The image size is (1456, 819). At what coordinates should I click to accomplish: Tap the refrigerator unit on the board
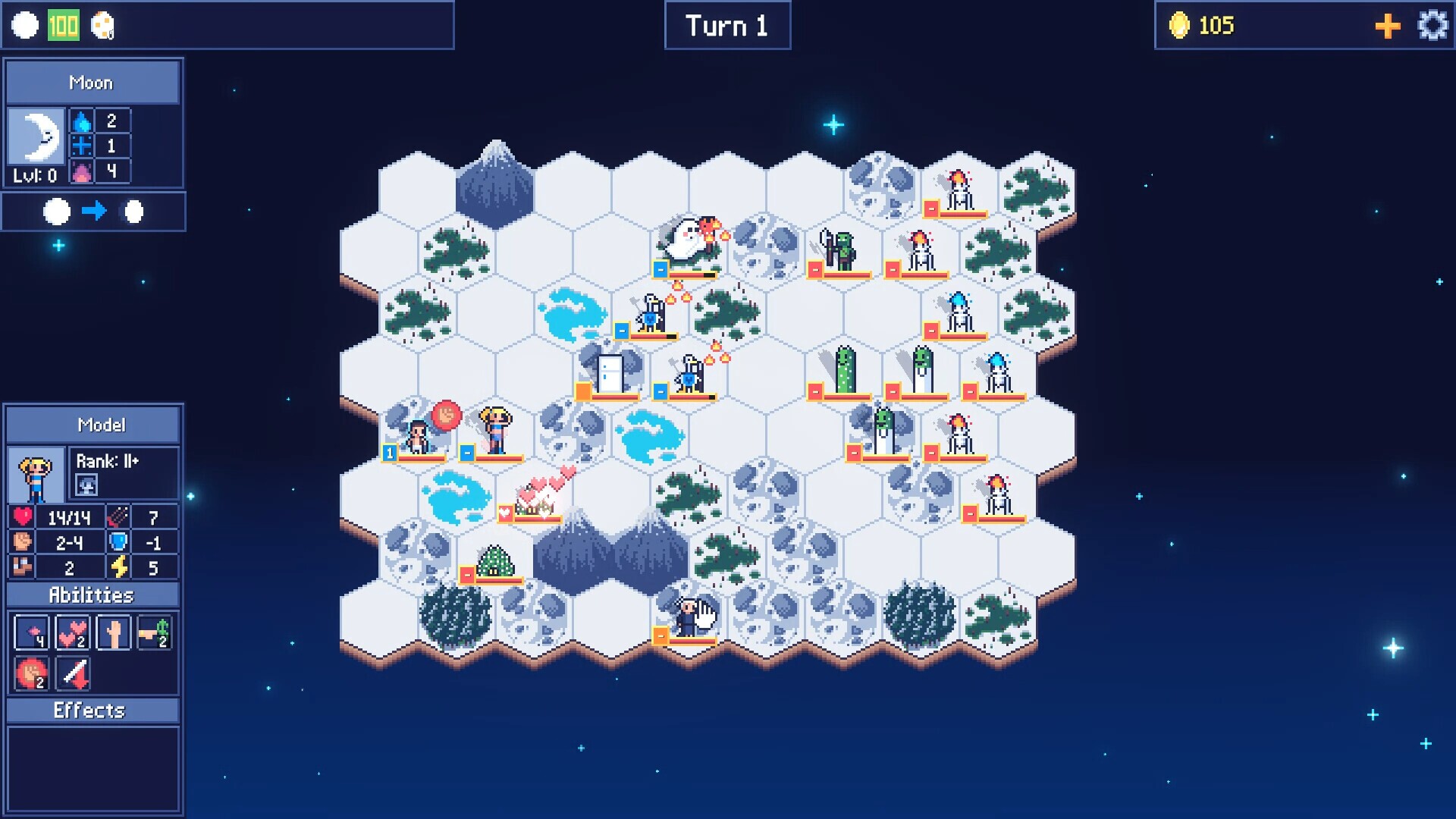tap(609, 373)
